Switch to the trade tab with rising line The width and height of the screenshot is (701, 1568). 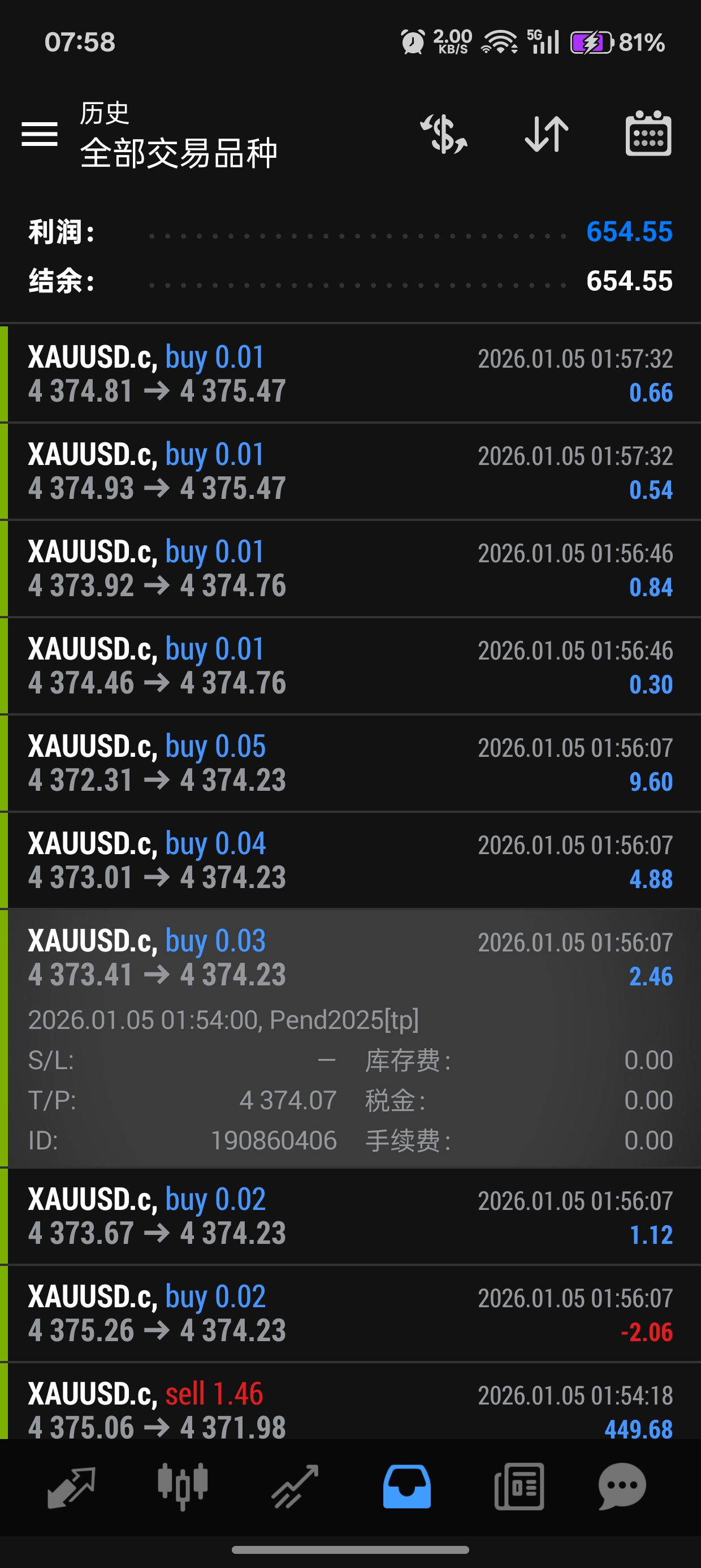point(295,1488)
